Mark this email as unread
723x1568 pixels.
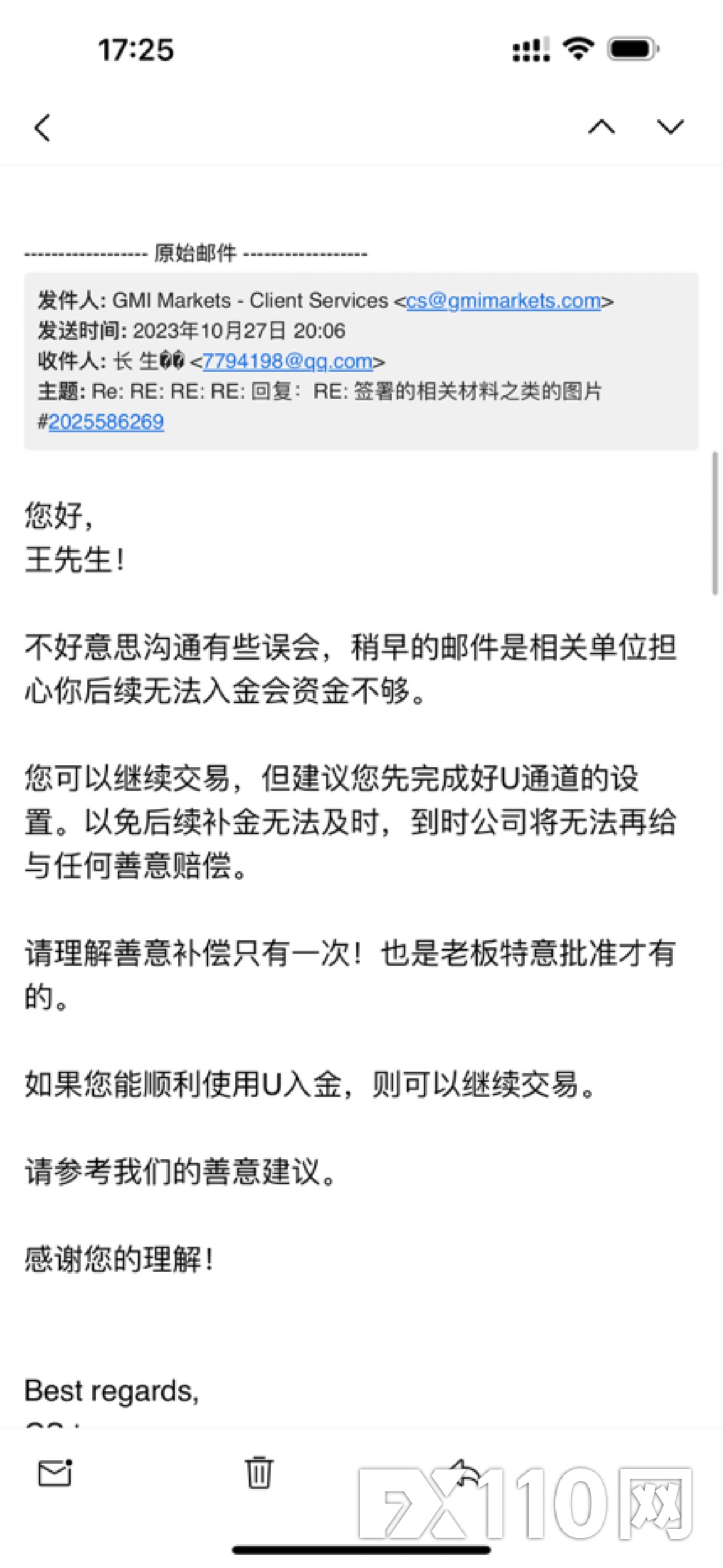click(x=55, y=1473)
